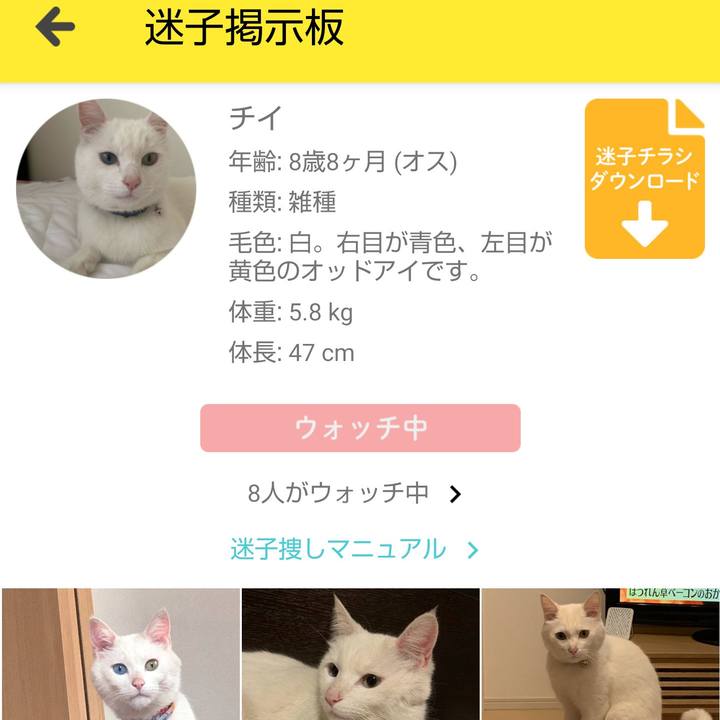Open the photo of cat sitting by TV
Screen dimensions: 720x720
(x=600, y=654)
